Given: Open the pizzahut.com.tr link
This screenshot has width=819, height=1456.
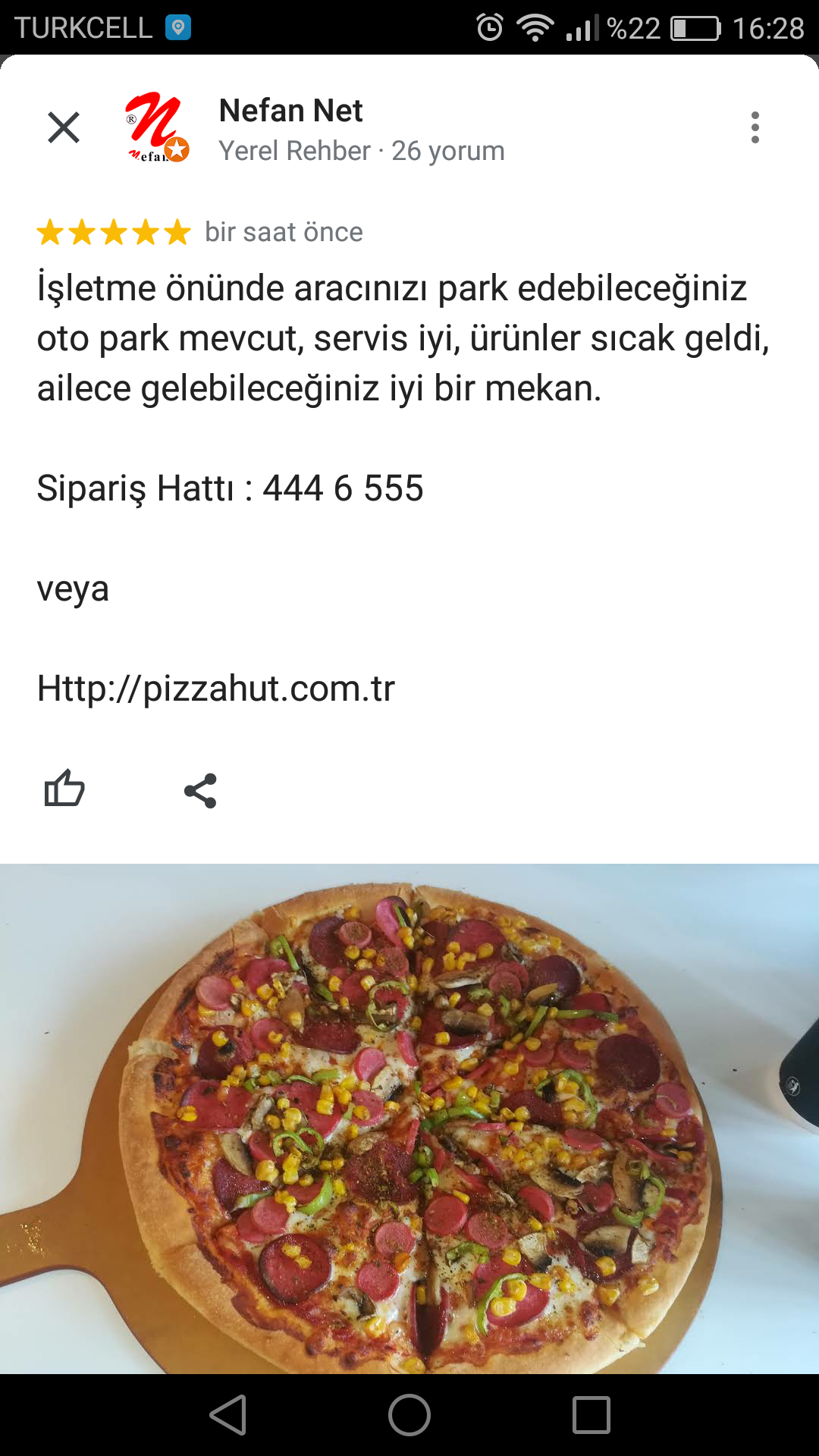Looking at the screenshot, I should coord(215,689).
